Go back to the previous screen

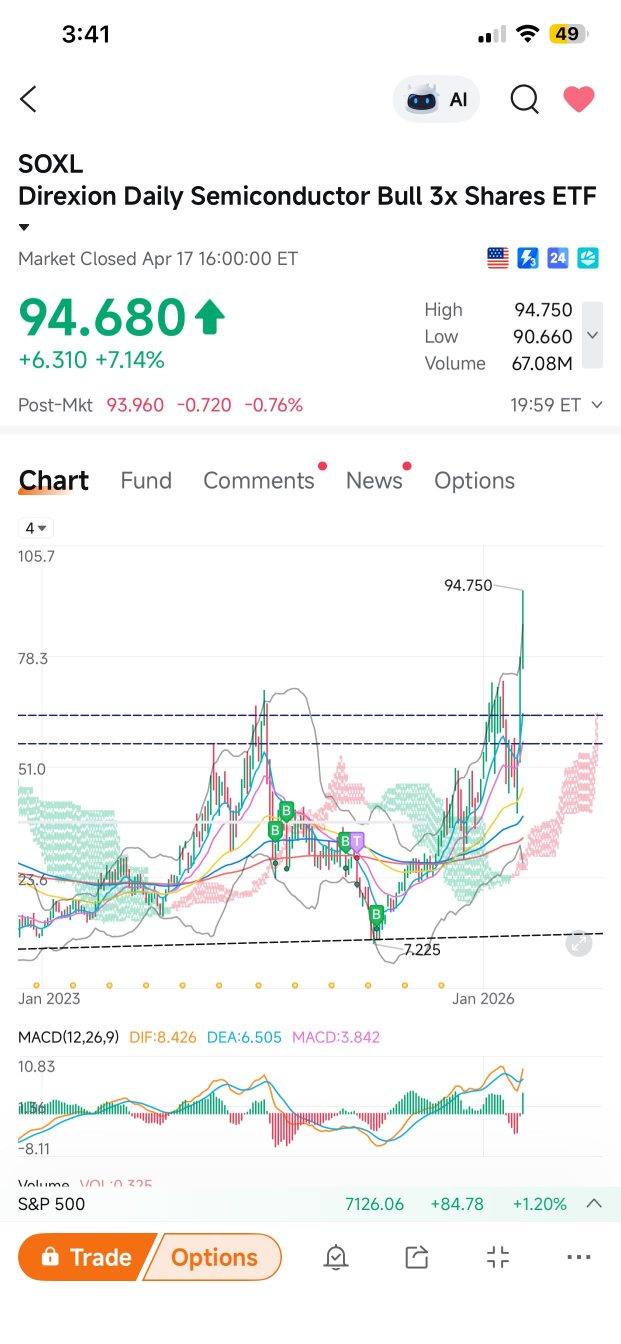[x=28, y=99]
